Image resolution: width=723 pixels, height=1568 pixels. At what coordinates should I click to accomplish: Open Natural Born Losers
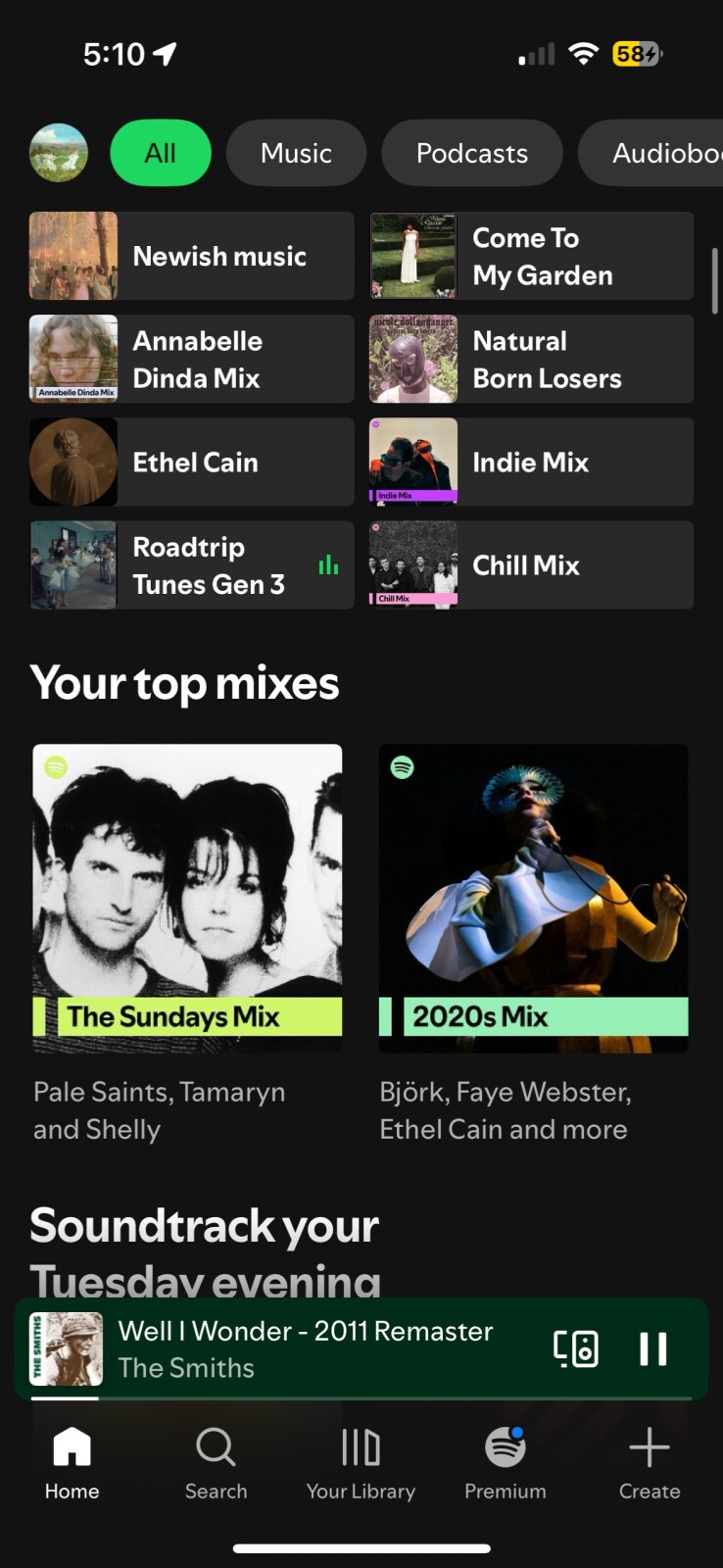(x=531, y=359)
